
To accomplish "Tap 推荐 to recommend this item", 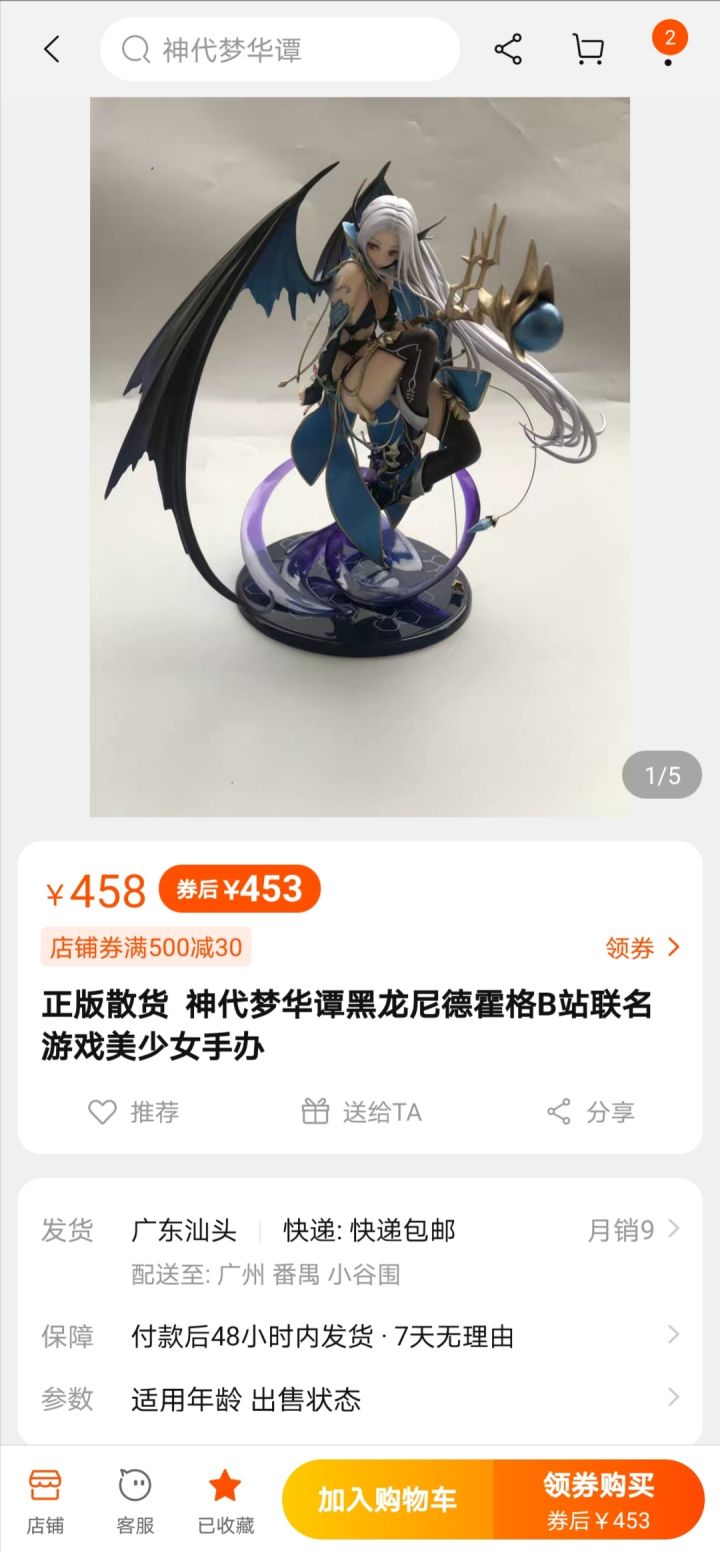I will [134, 1111].
